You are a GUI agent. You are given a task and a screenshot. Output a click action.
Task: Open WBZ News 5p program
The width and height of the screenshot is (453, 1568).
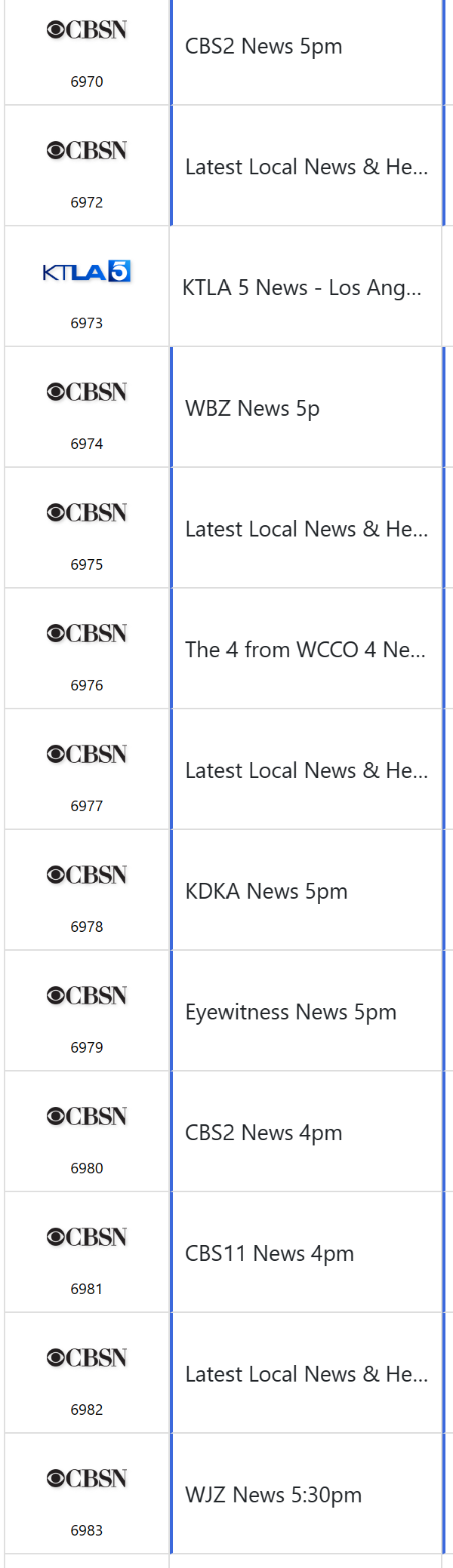point(306,408)
